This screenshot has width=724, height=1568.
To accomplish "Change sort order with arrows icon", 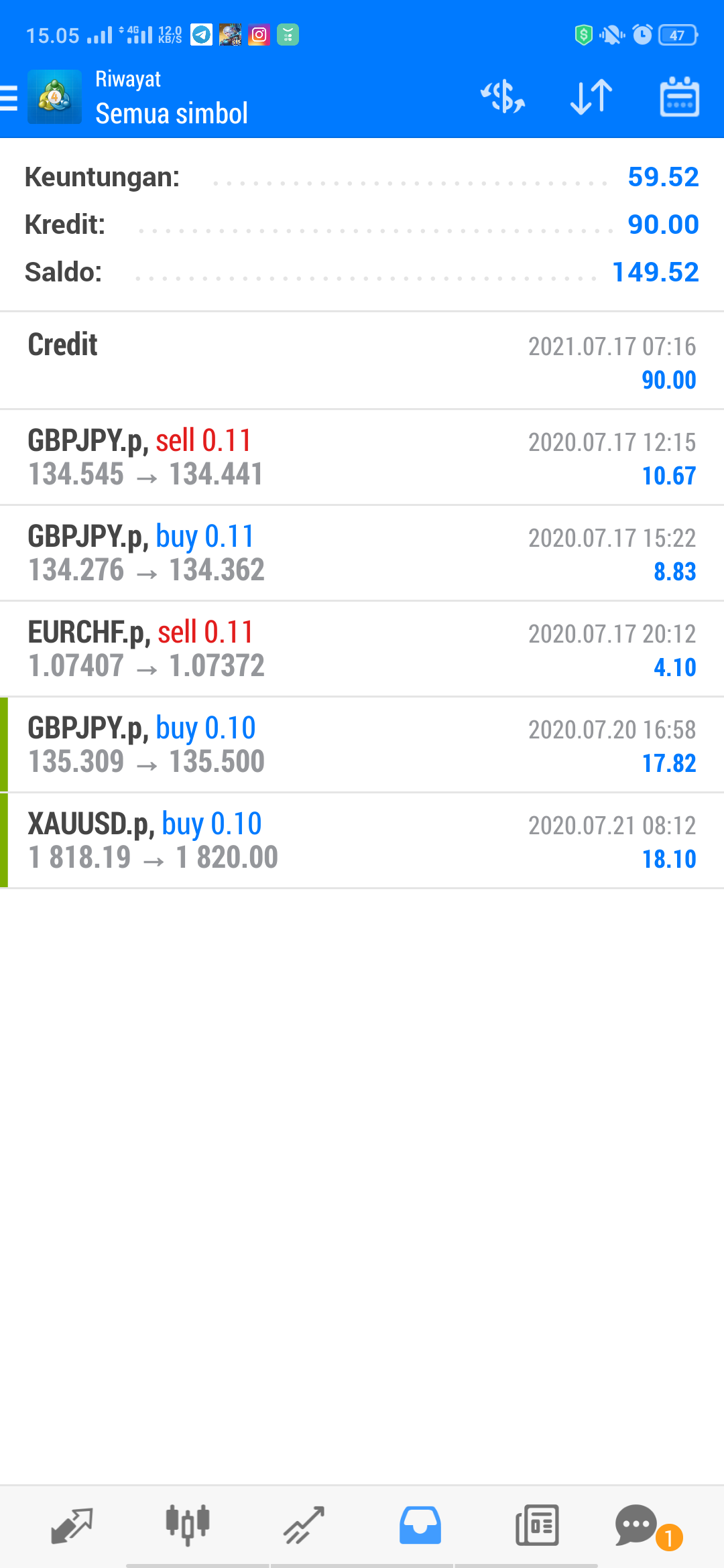I will pos(591,97).
